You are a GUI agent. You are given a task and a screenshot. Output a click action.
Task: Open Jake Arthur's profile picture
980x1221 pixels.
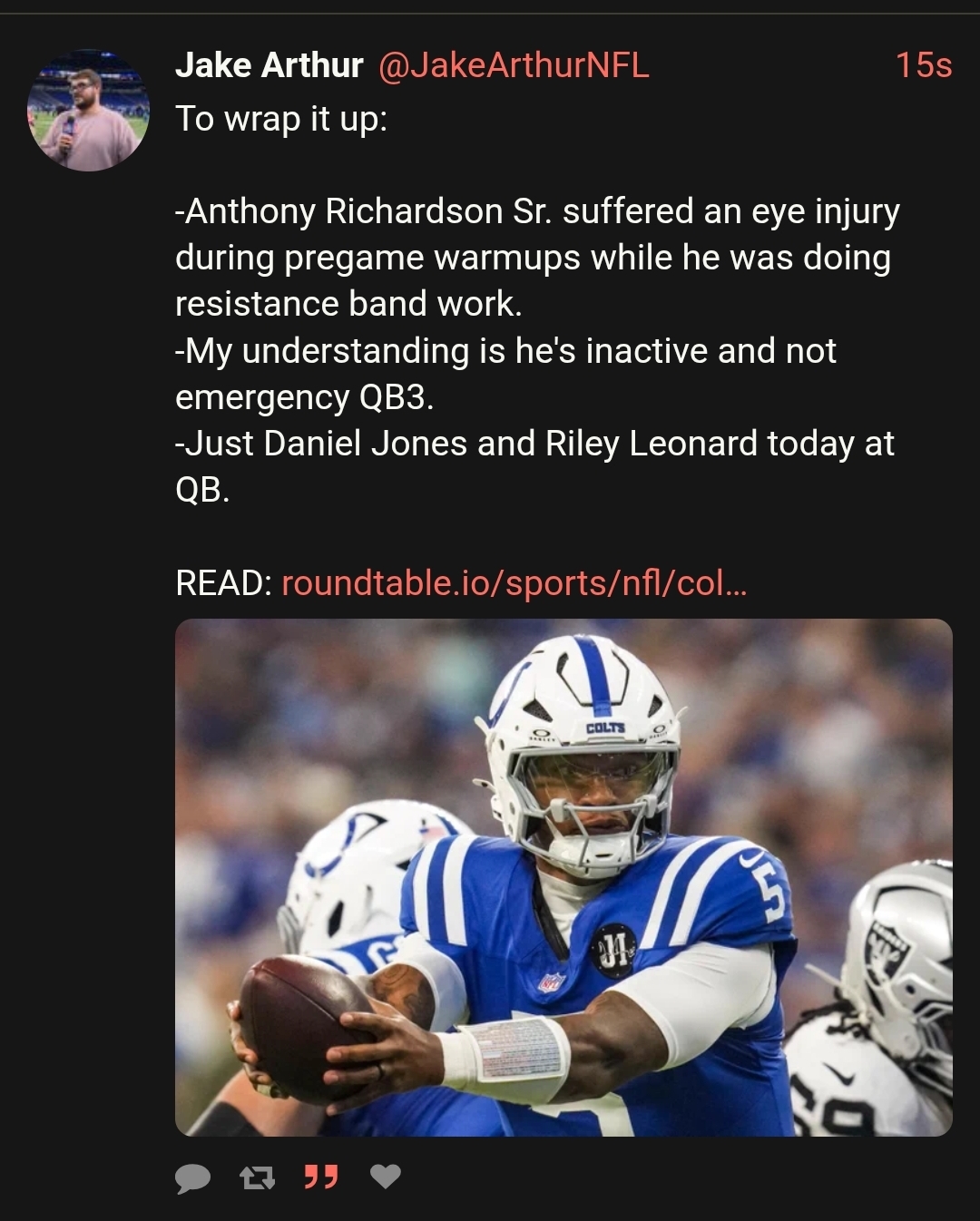pos(88,111)
